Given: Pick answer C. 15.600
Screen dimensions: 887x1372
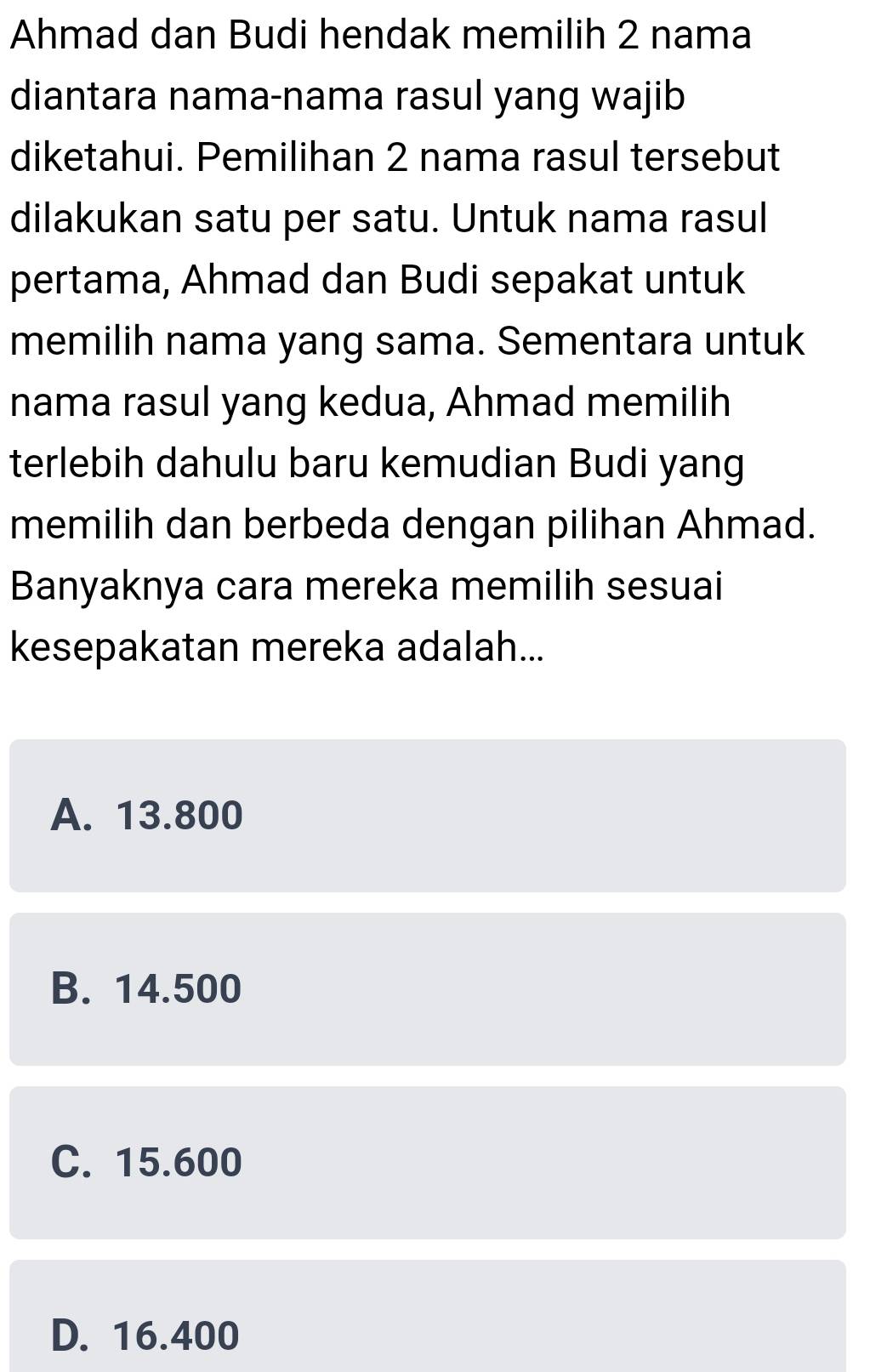Looking at the screenshot, I should click(427, 1162).
